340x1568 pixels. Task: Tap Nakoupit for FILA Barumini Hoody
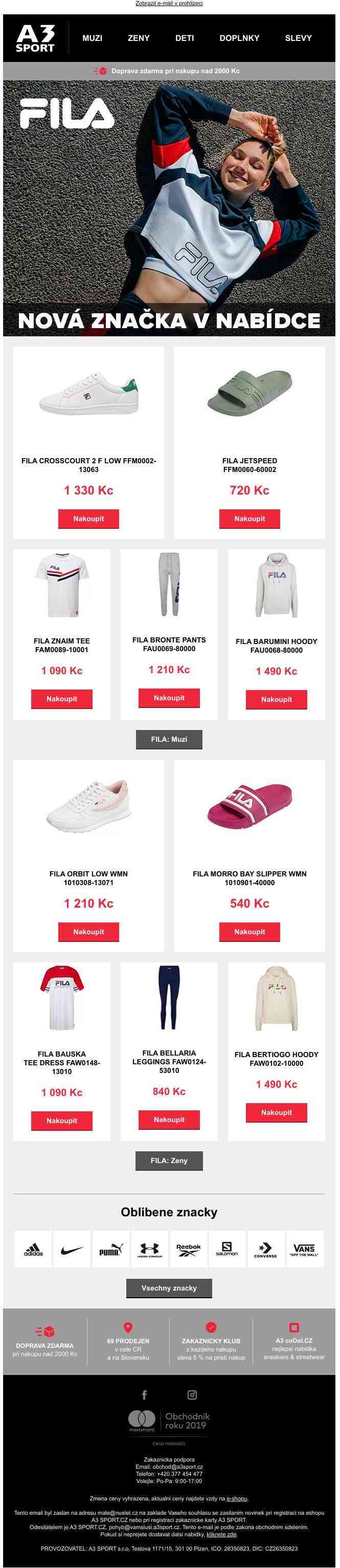(x=276, y=699)
